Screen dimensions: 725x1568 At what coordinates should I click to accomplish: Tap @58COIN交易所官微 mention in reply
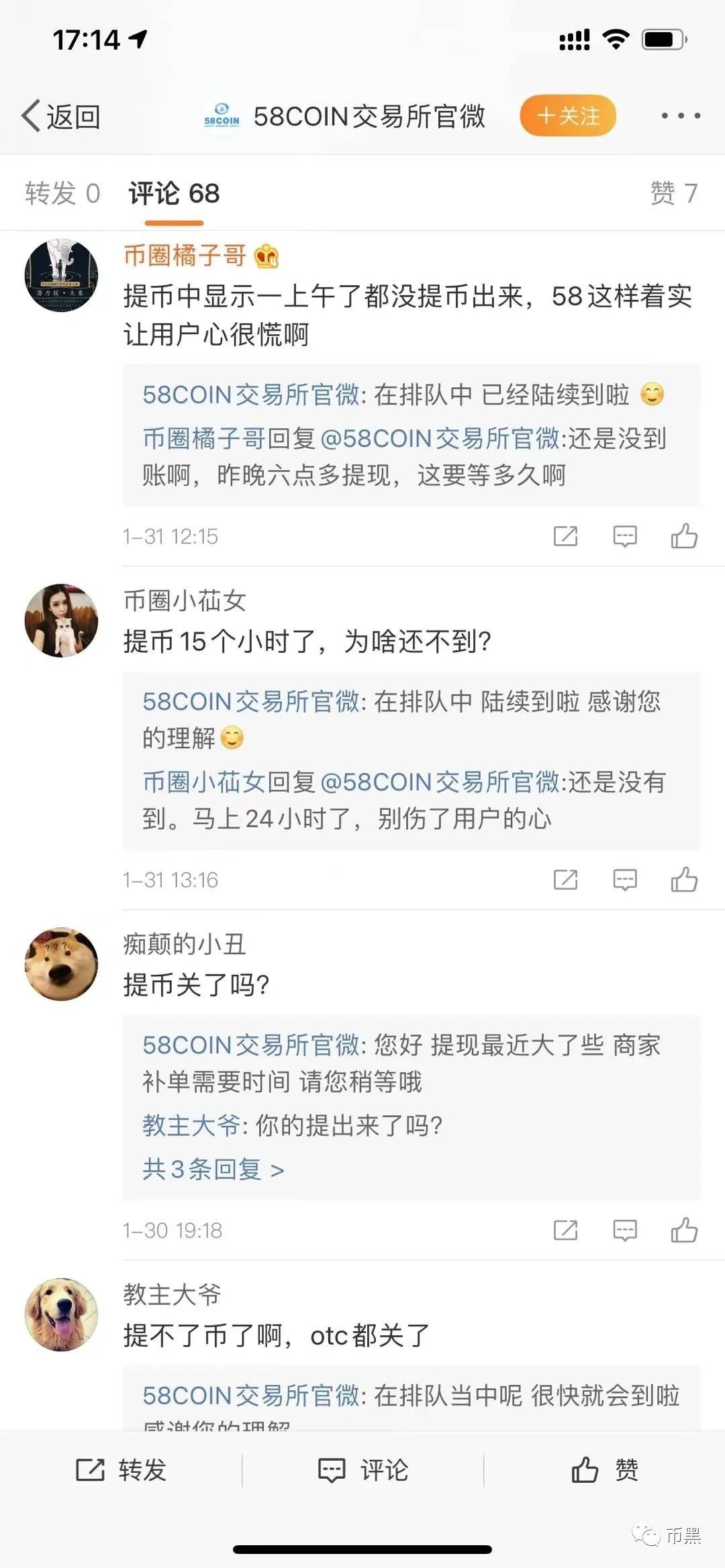444,783
